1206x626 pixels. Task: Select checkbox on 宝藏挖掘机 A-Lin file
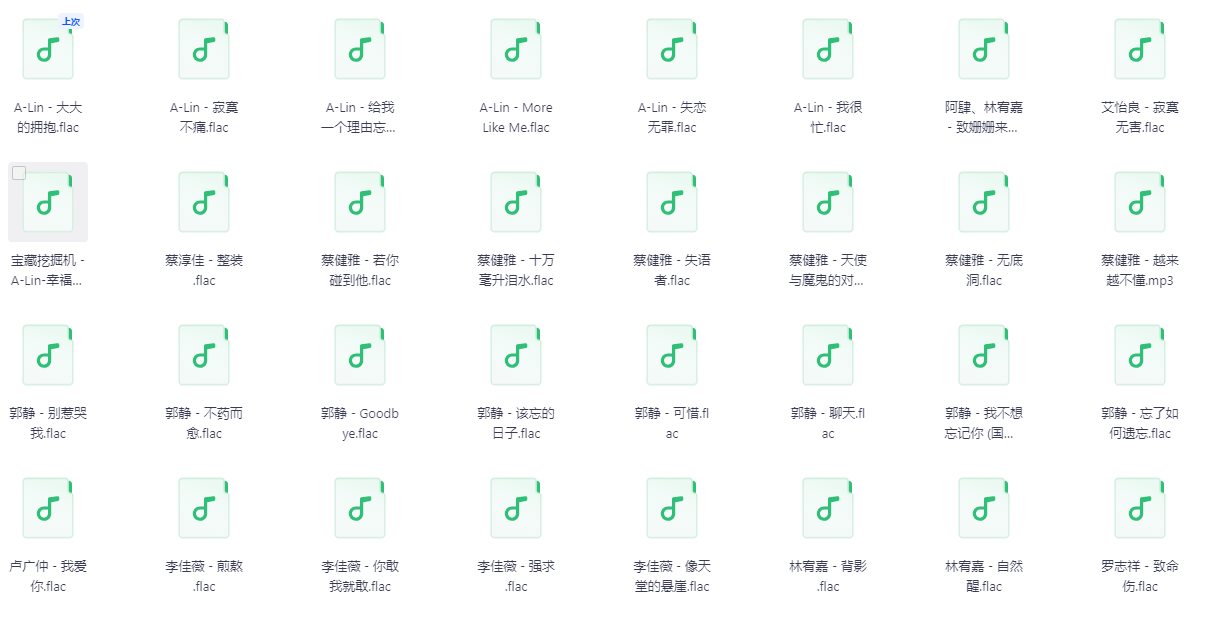pyautogui.click(x=19, y=173)
